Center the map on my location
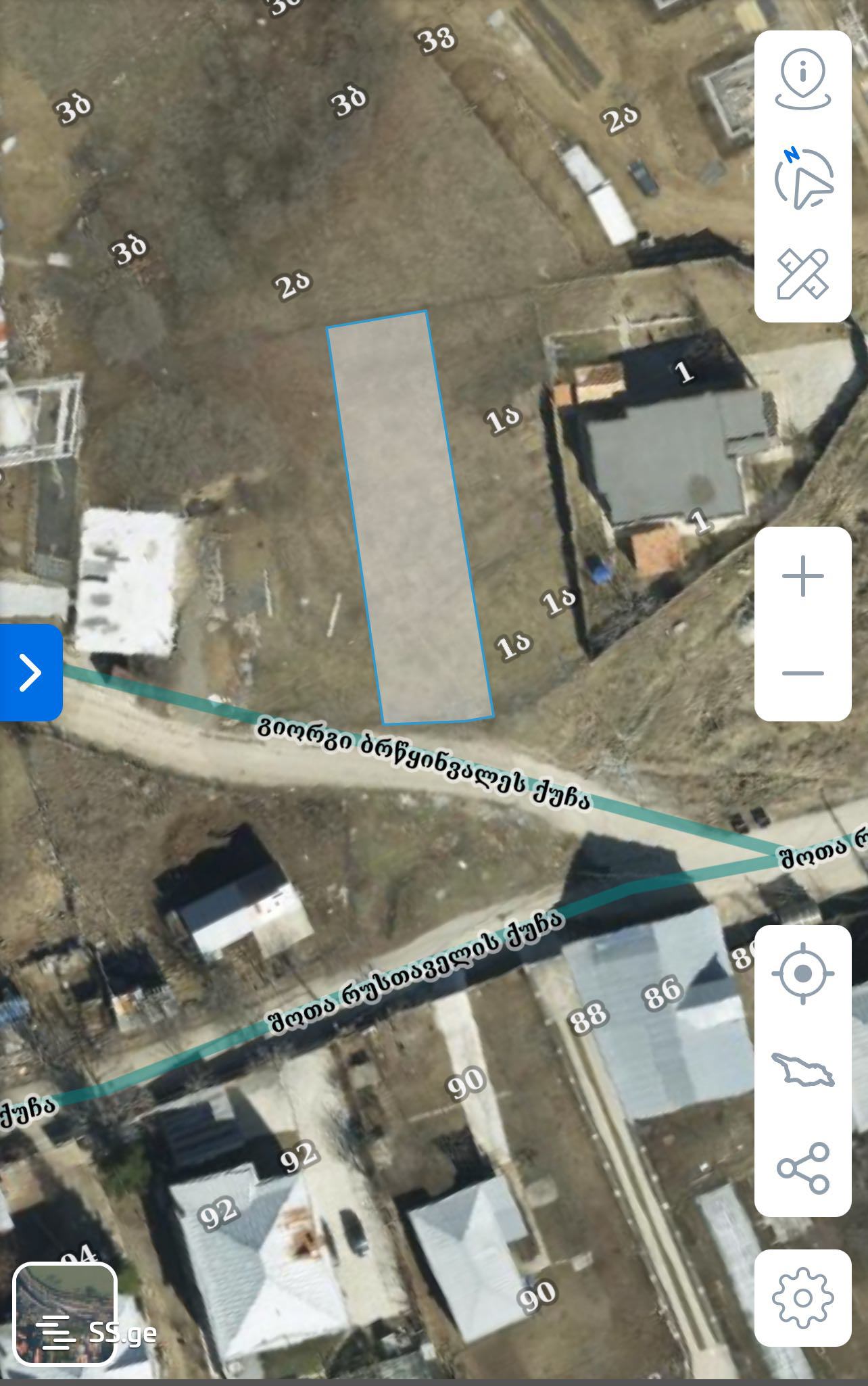This screenshot has height=1386, width=868. [x=802, y=974]
